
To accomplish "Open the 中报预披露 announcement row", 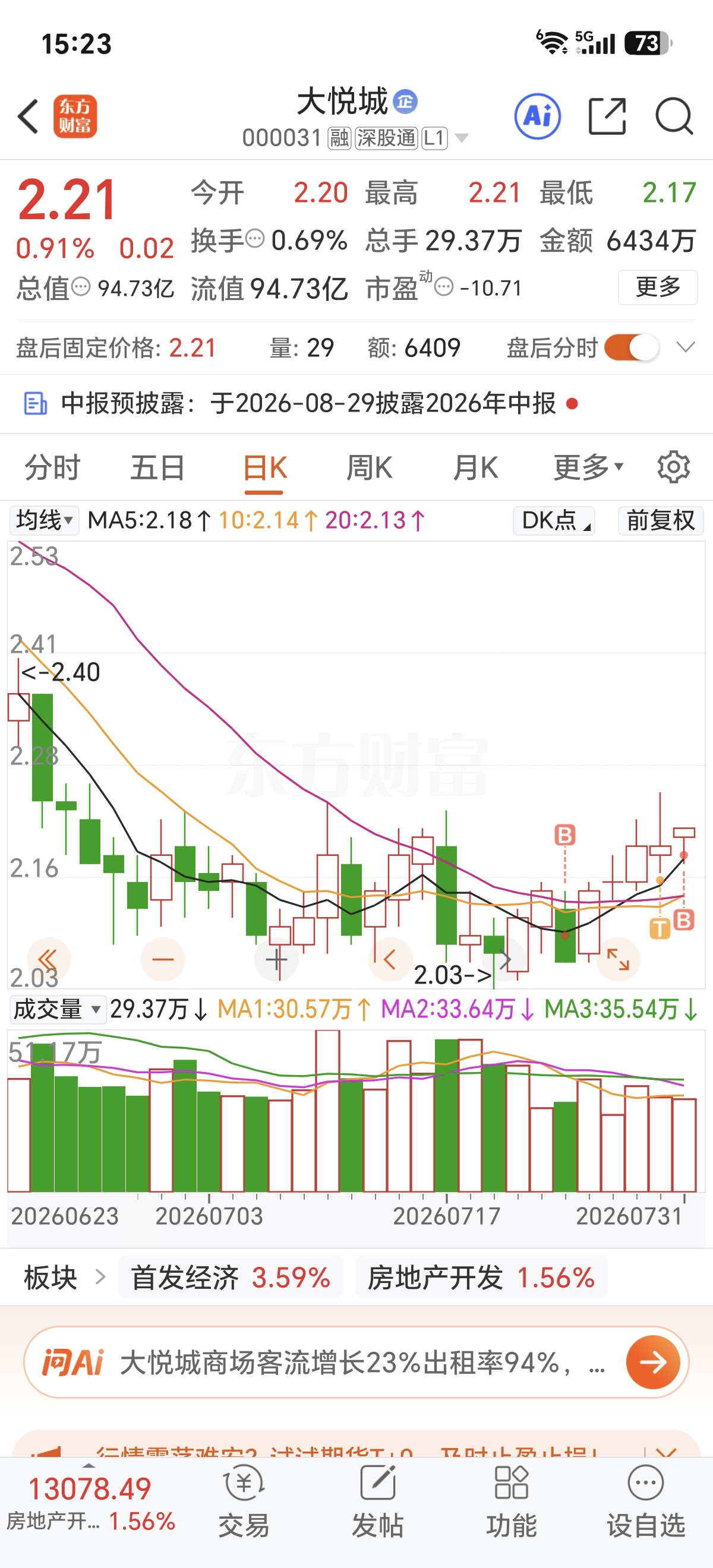I will click(x=356, y=403).
